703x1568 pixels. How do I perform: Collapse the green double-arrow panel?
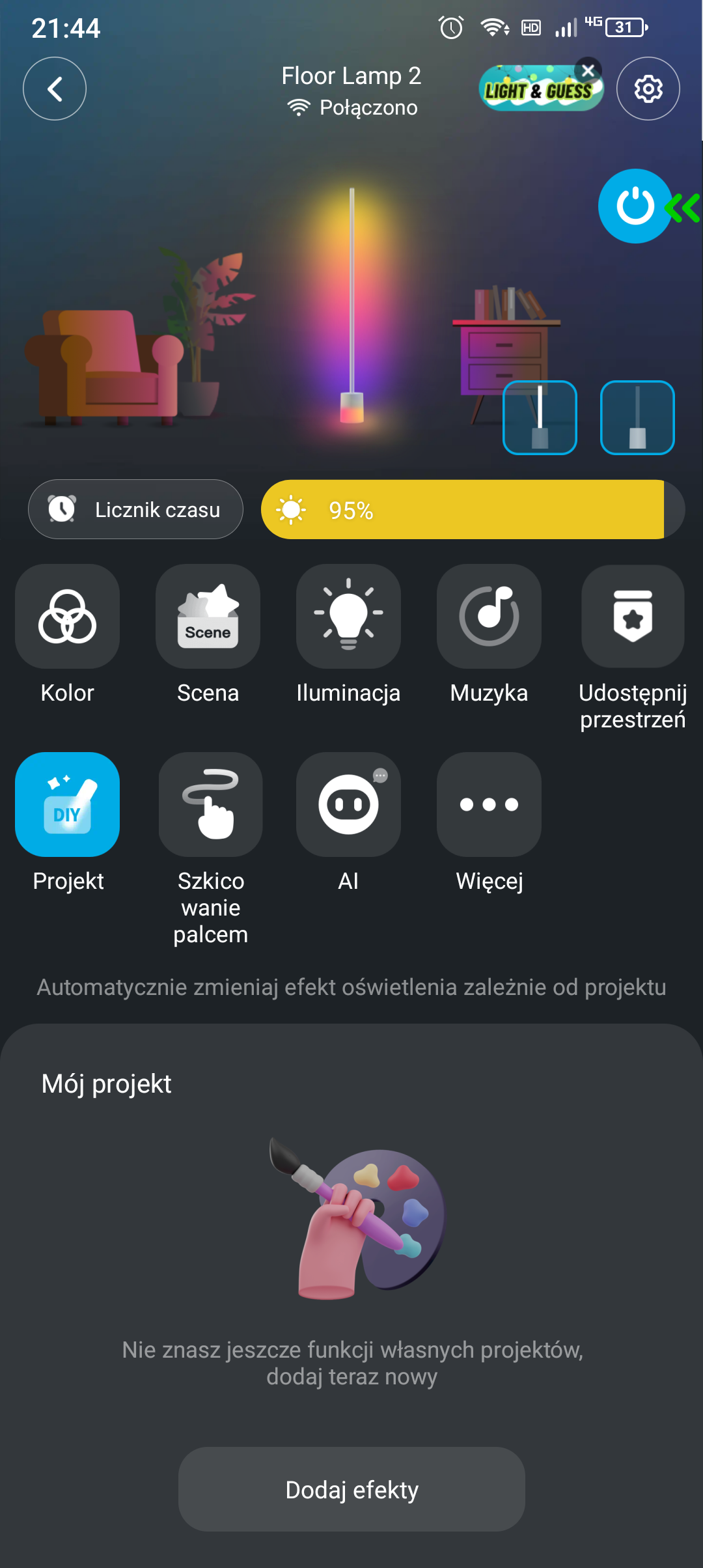click(683, 208)
